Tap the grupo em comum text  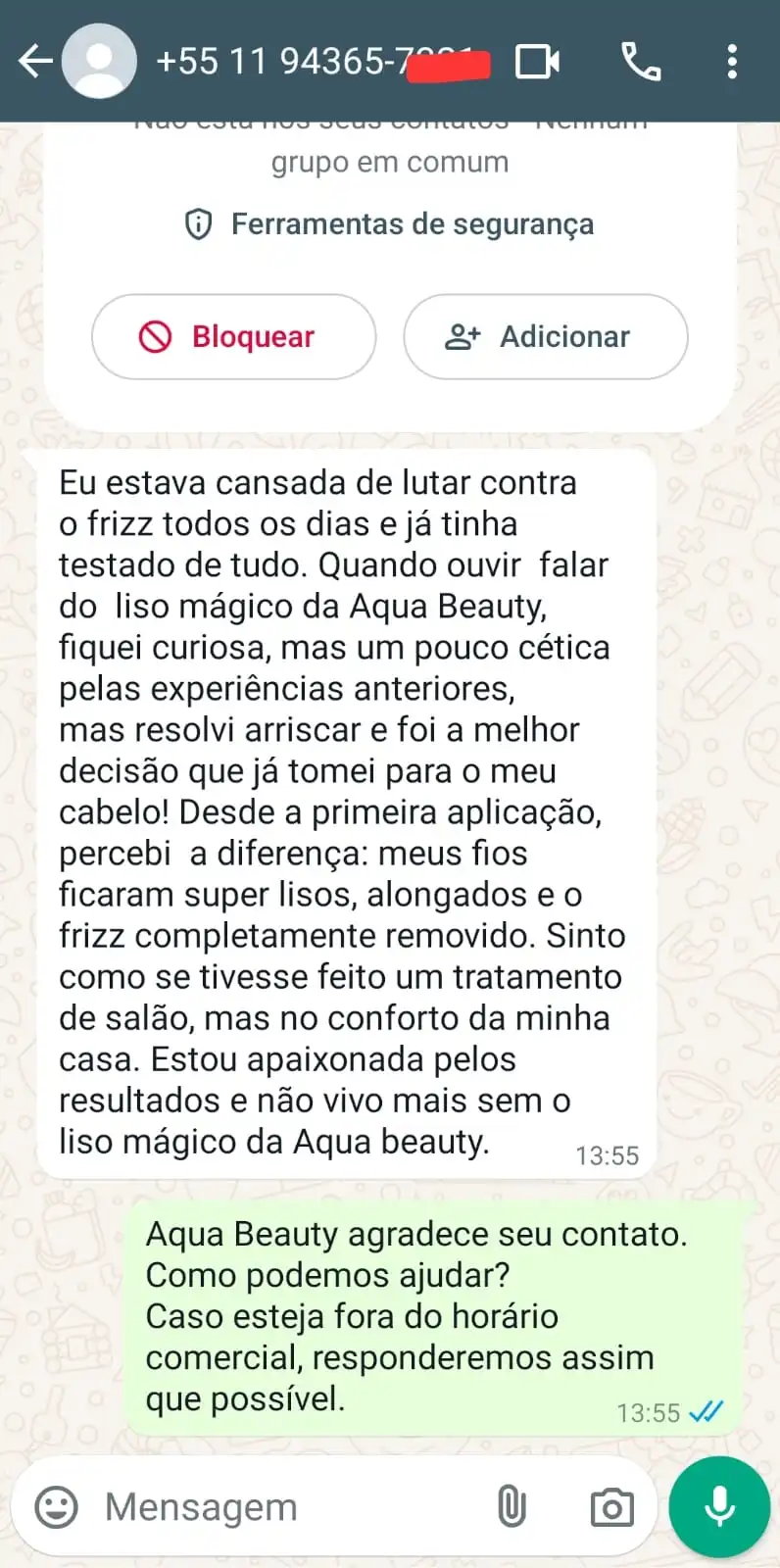389,161
